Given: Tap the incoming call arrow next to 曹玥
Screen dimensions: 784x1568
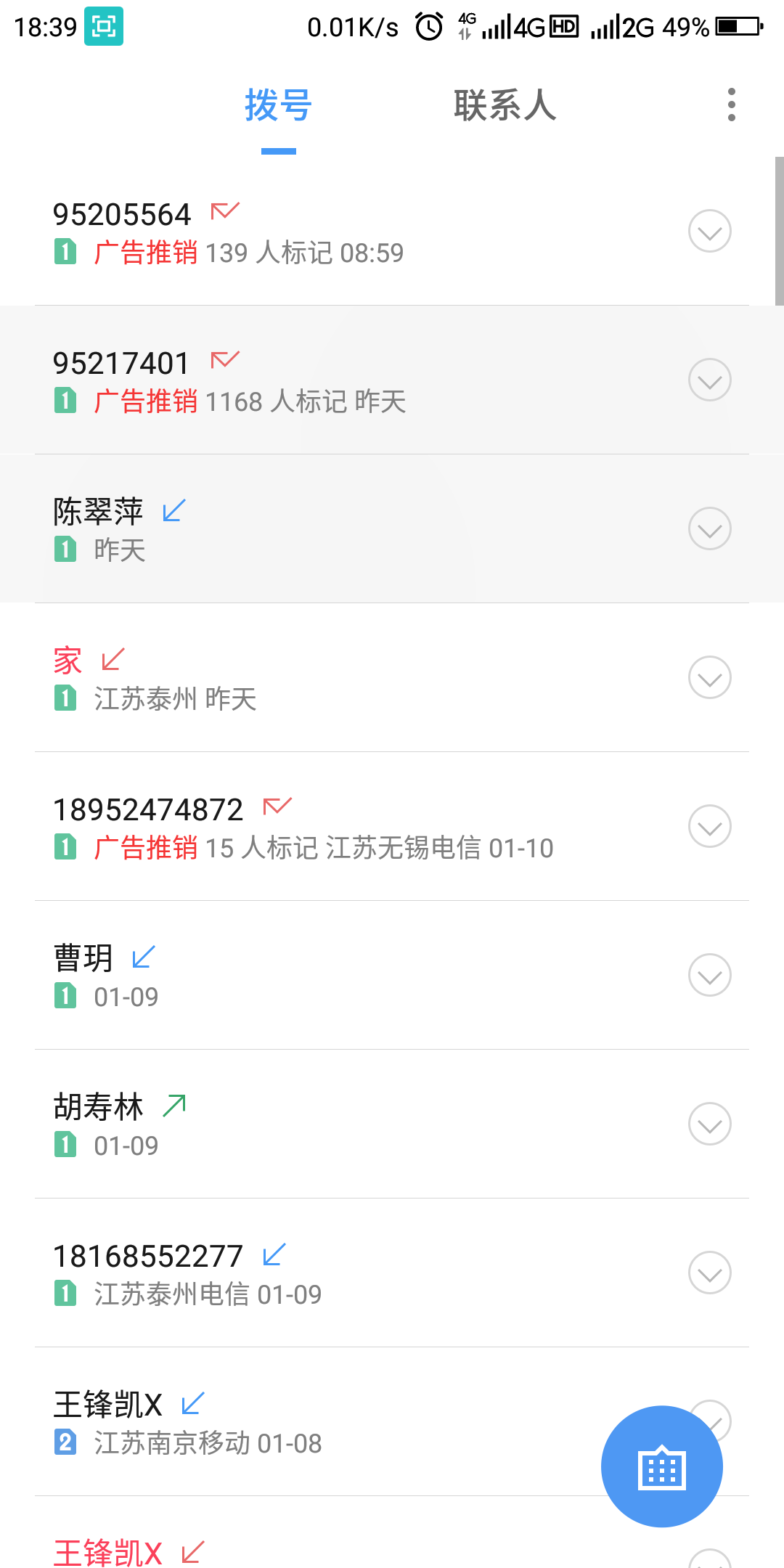Looking at the screenshot, I should coord(144,956).
